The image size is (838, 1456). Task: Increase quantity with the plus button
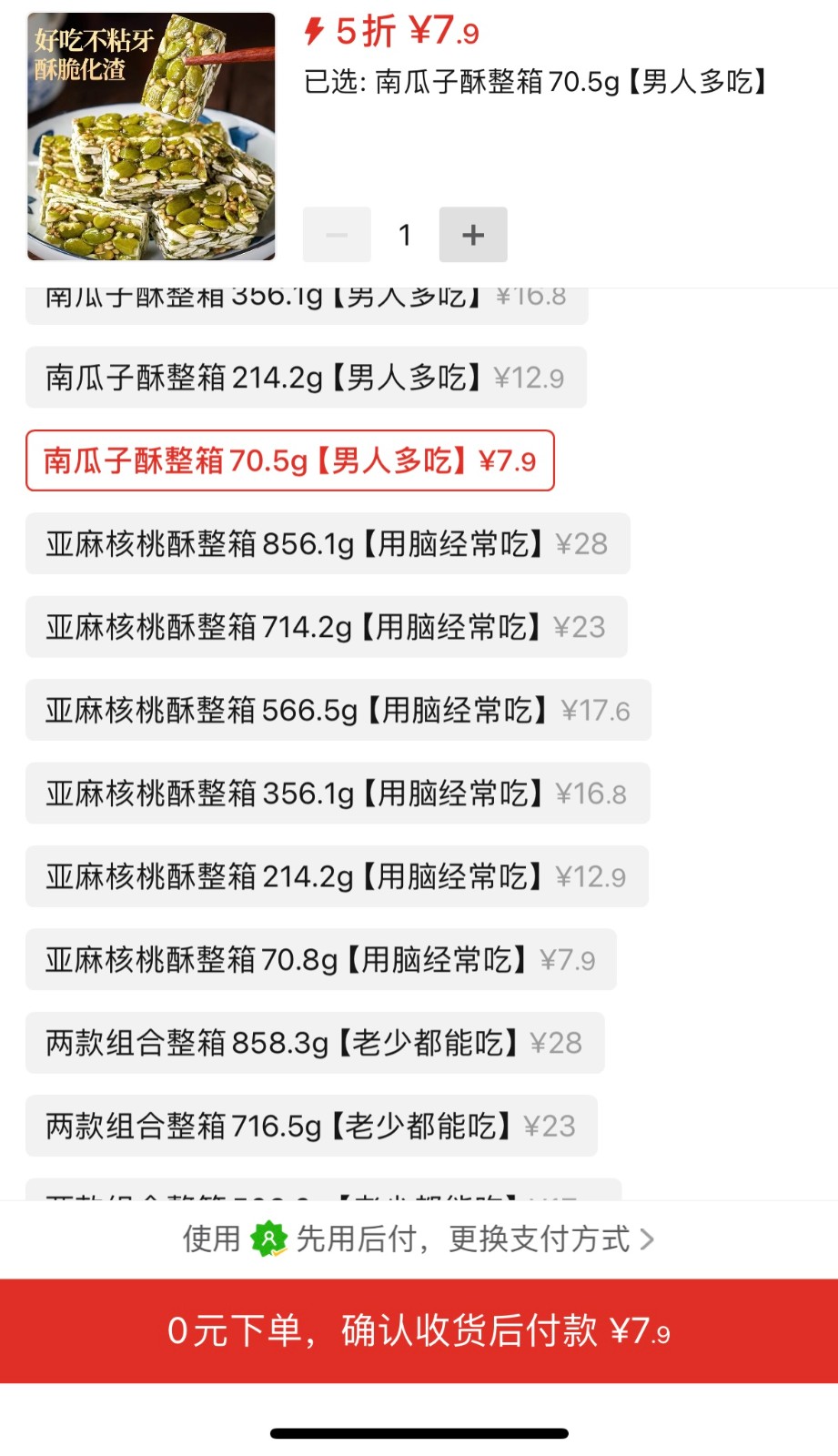click(473, 235)
